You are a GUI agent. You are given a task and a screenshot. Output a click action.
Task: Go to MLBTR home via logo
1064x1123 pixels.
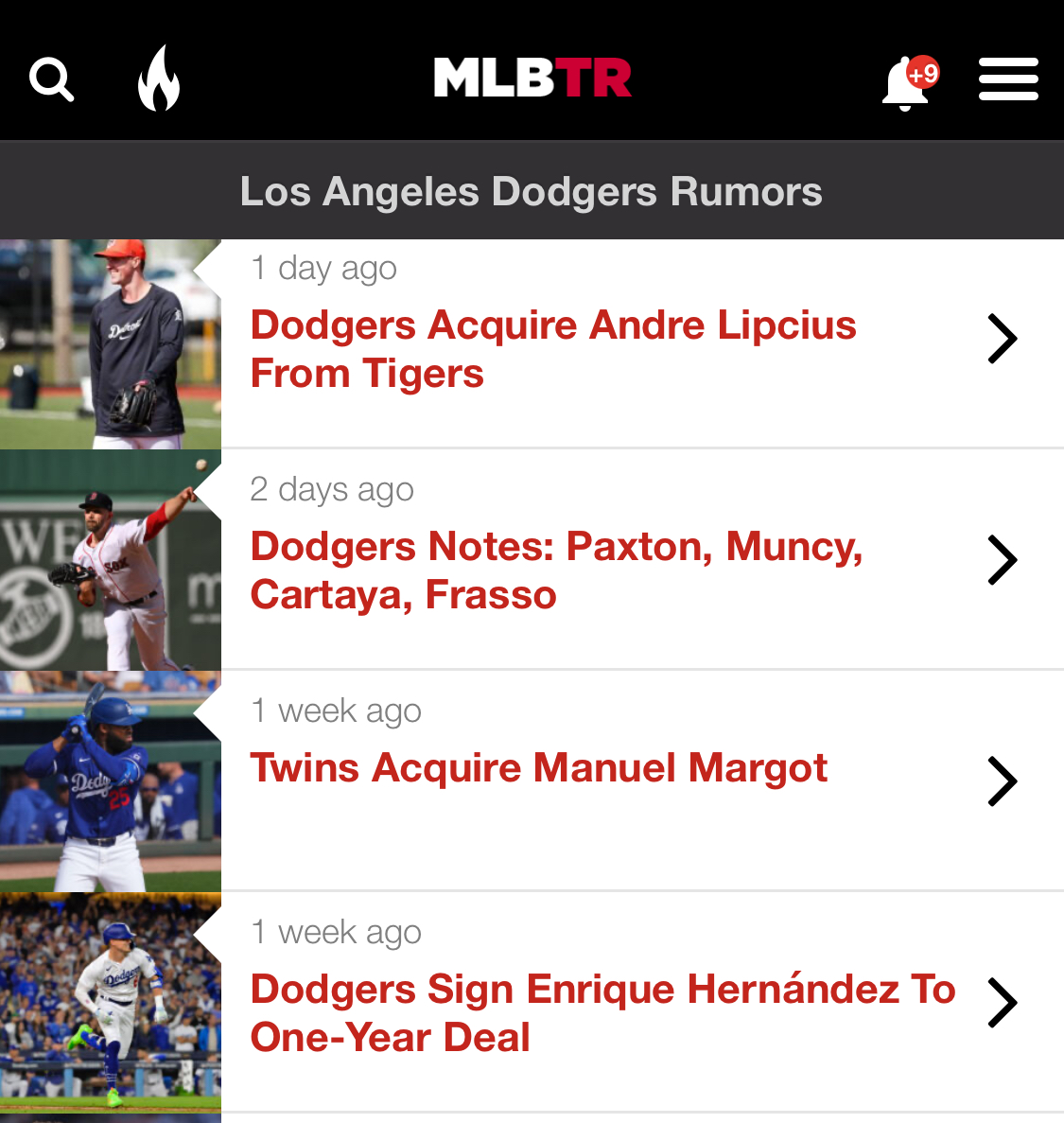point(532,79)
